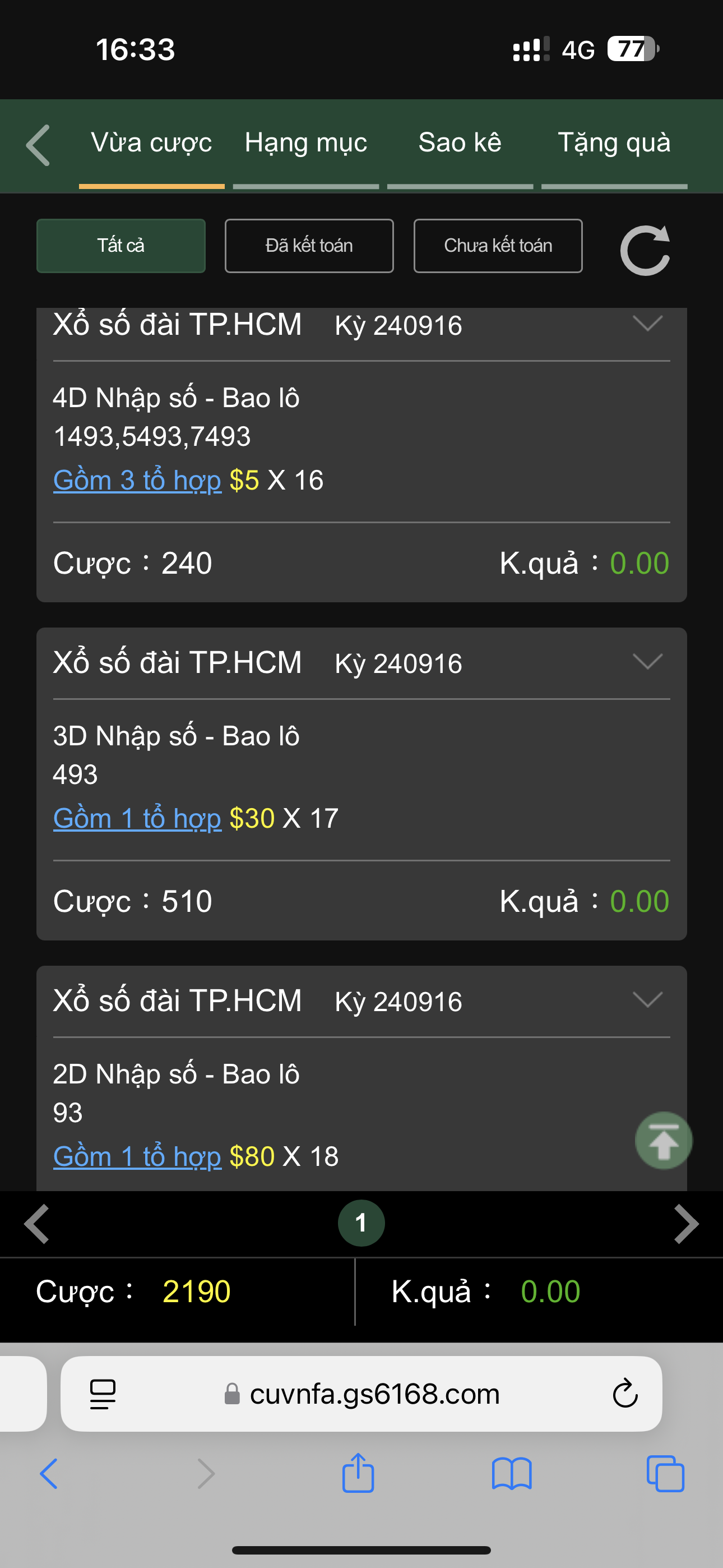Jump to top with the arrow button
The image size is (723, 1568).
[x=664, y=1141]
